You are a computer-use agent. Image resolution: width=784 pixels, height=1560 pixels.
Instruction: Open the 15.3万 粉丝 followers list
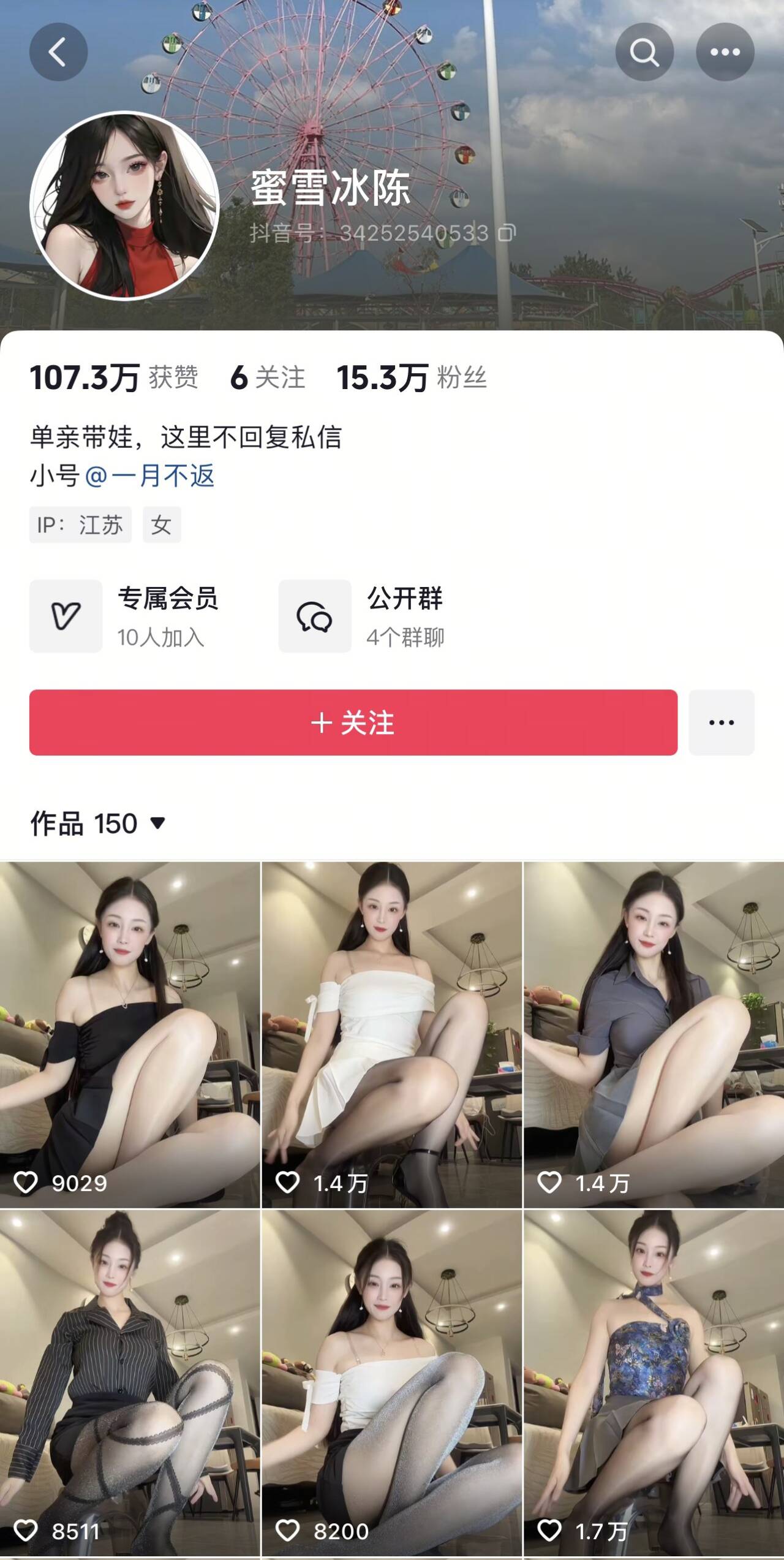411,377
